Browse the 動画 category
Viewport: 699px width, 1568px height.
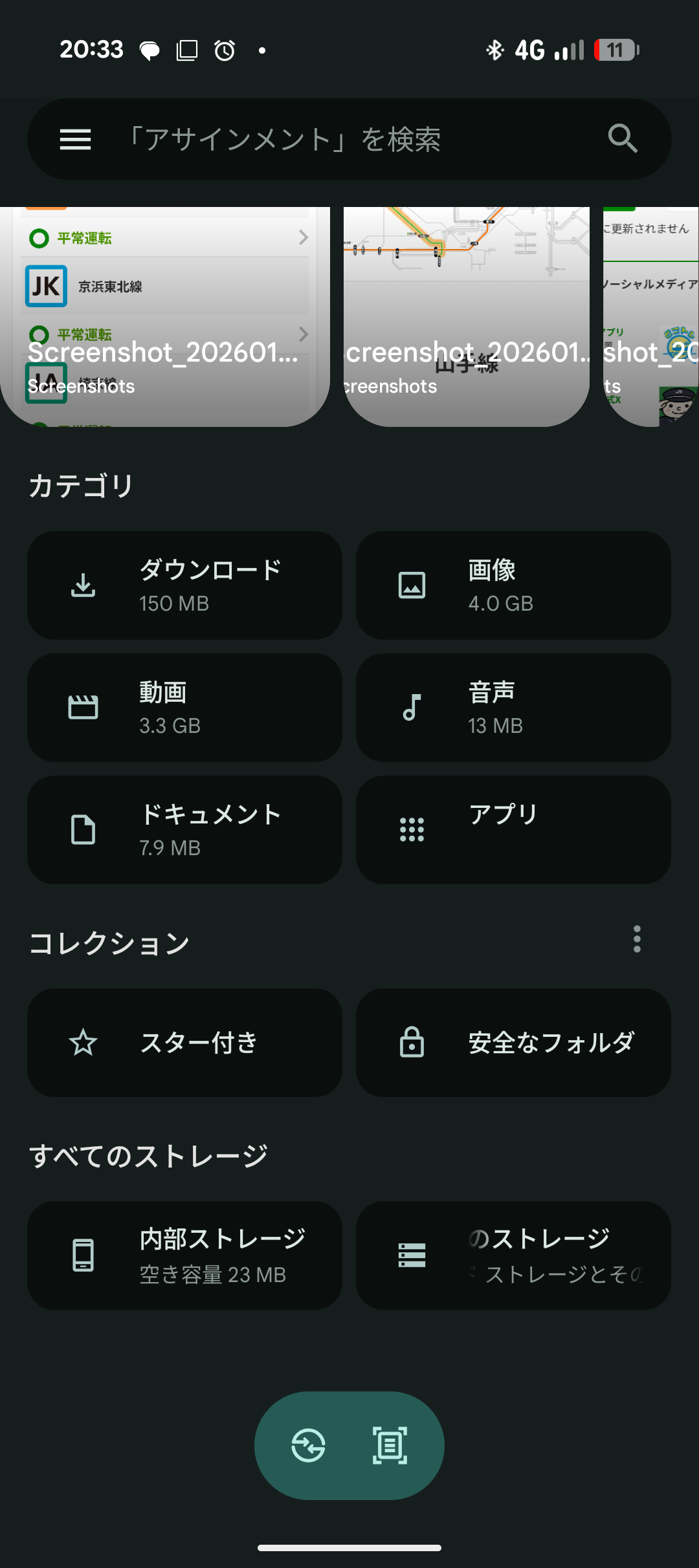[184, 708]
